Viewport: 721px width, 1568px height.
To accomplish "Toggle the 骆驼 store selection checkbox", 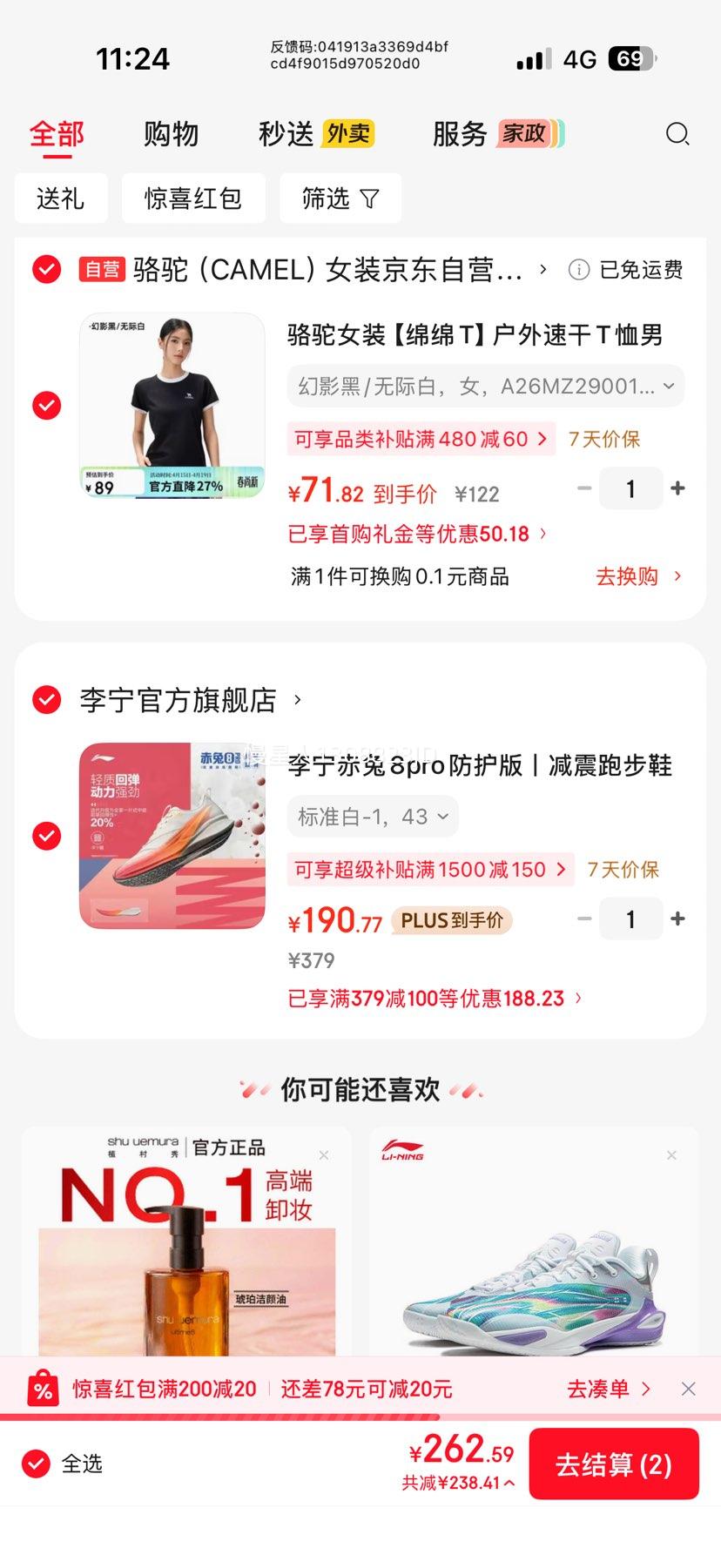I will tap(45, 269).
